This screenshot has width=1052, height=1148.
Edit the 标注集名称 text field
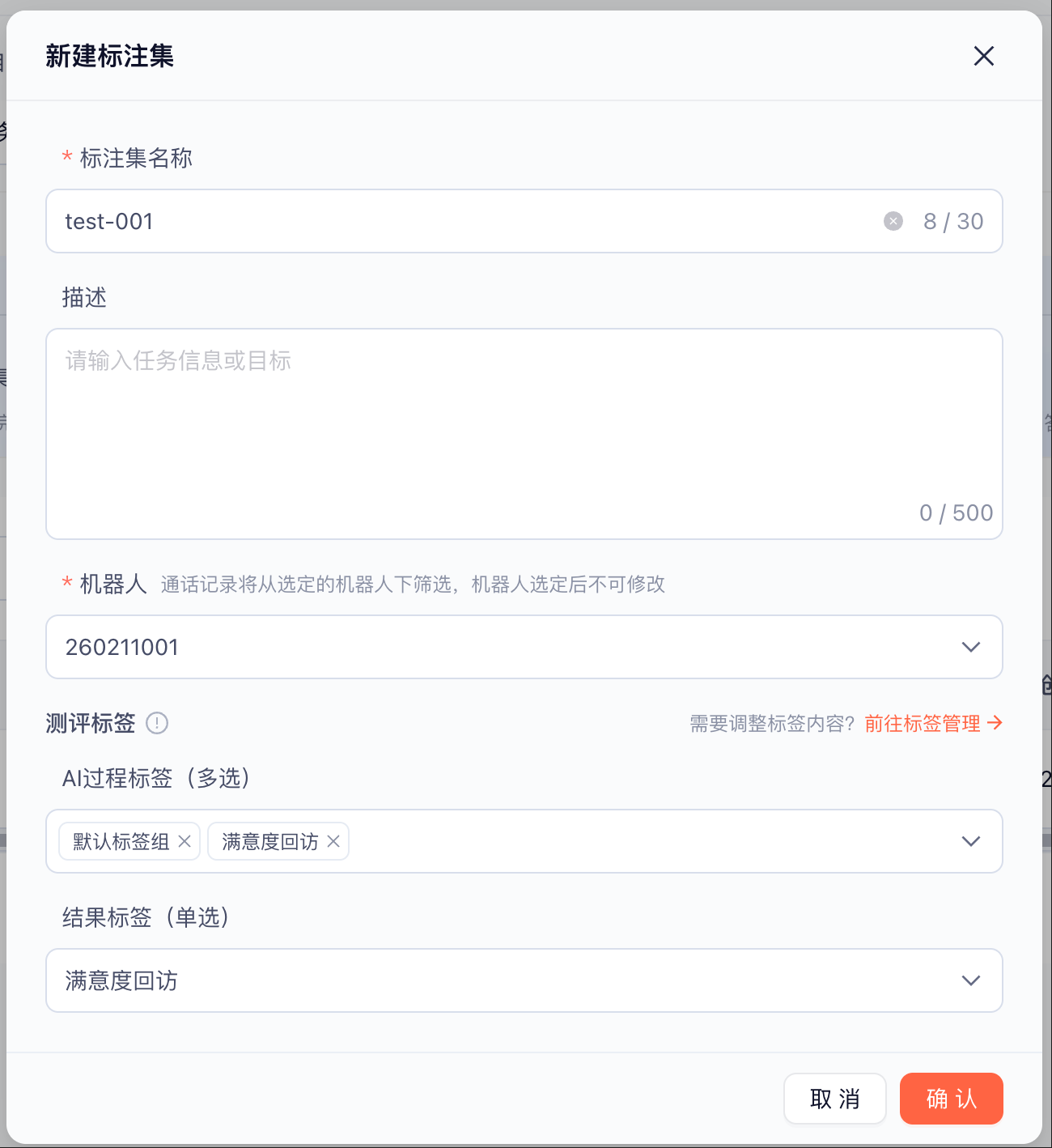524,221
